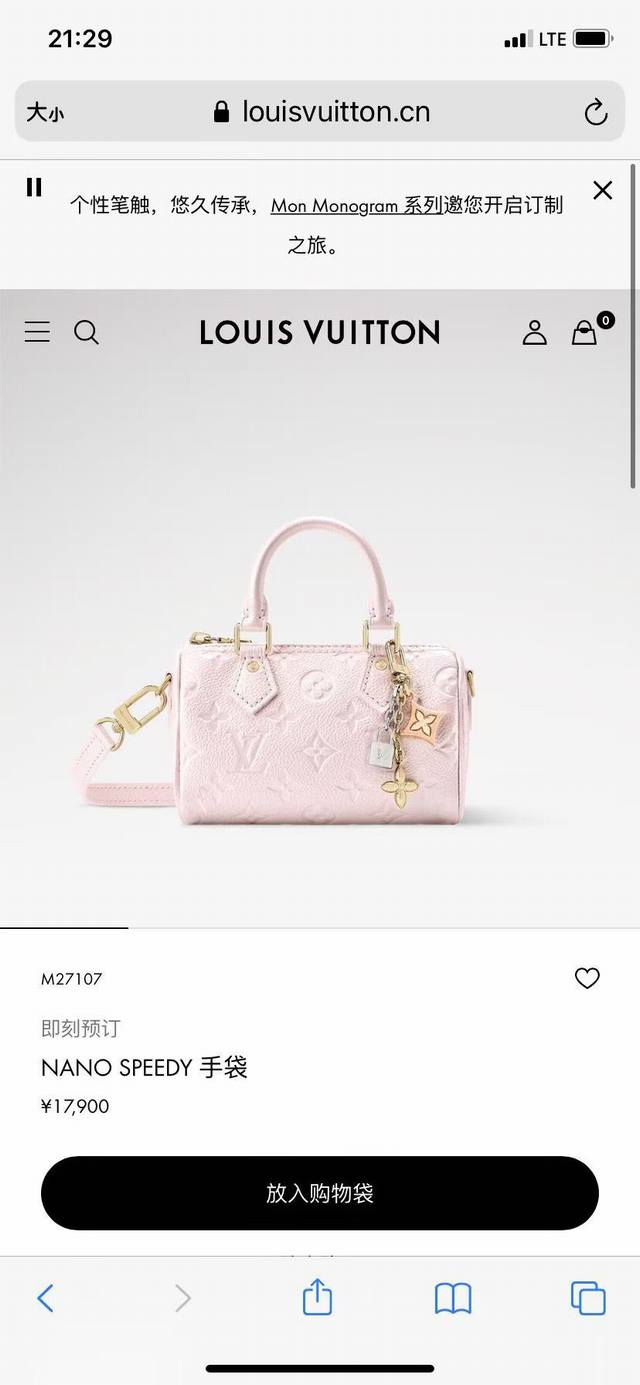The width and height of the screenshot is (640, 1385).
Task: Show all open Safari tabs
Action: [588, 1298]
